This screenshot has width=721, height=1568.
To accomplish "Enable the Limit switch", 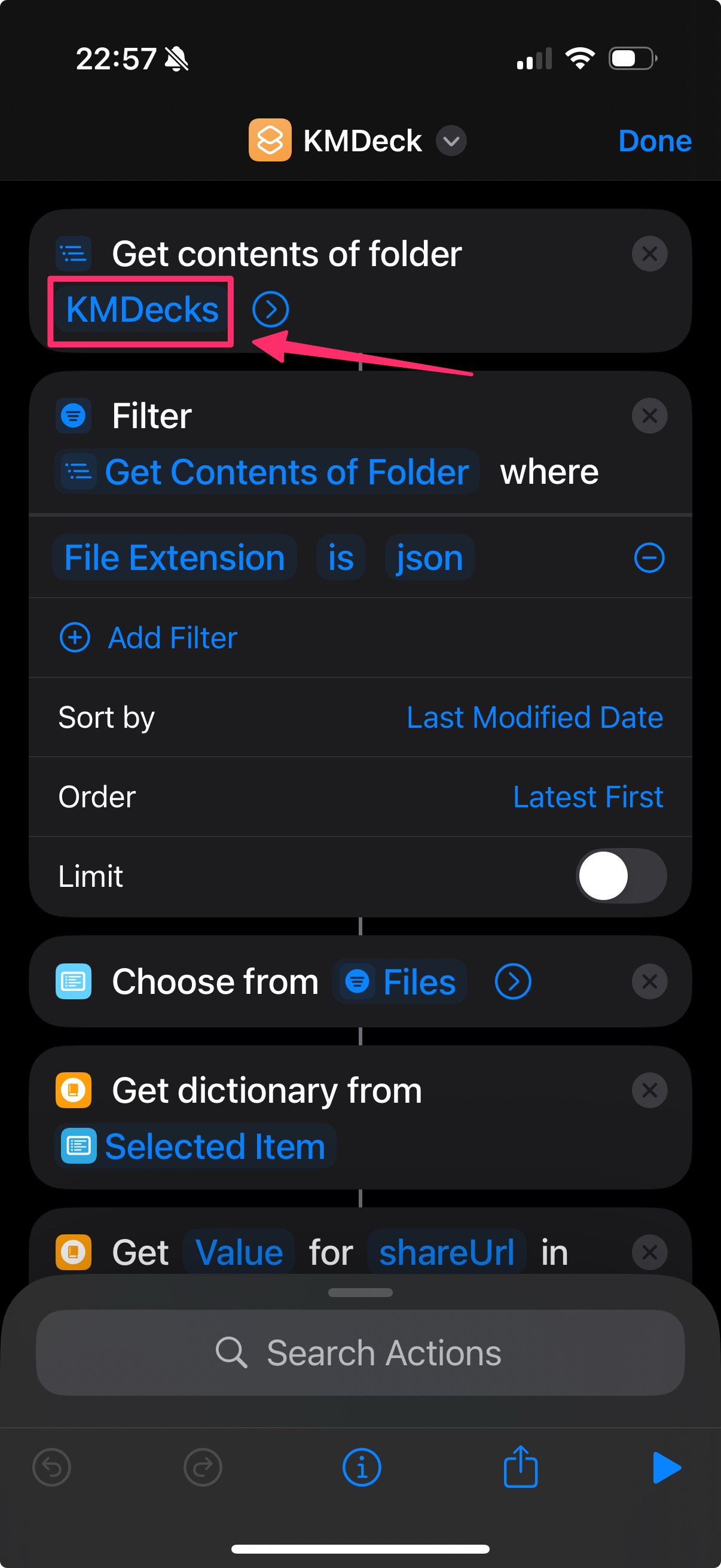I will (621, 876).
